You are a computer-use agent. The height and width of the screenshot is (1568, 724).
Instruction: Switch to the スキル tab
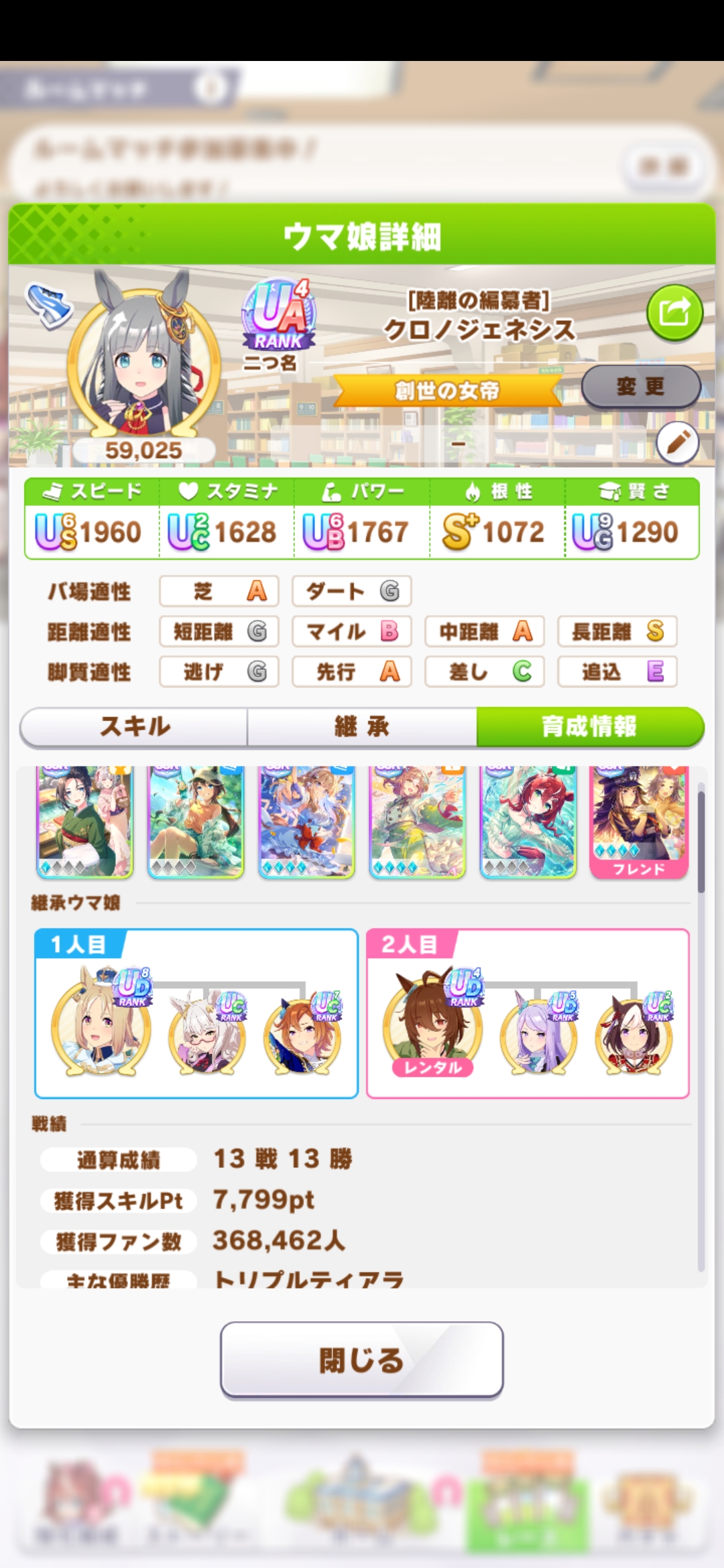tap(135, 726)
